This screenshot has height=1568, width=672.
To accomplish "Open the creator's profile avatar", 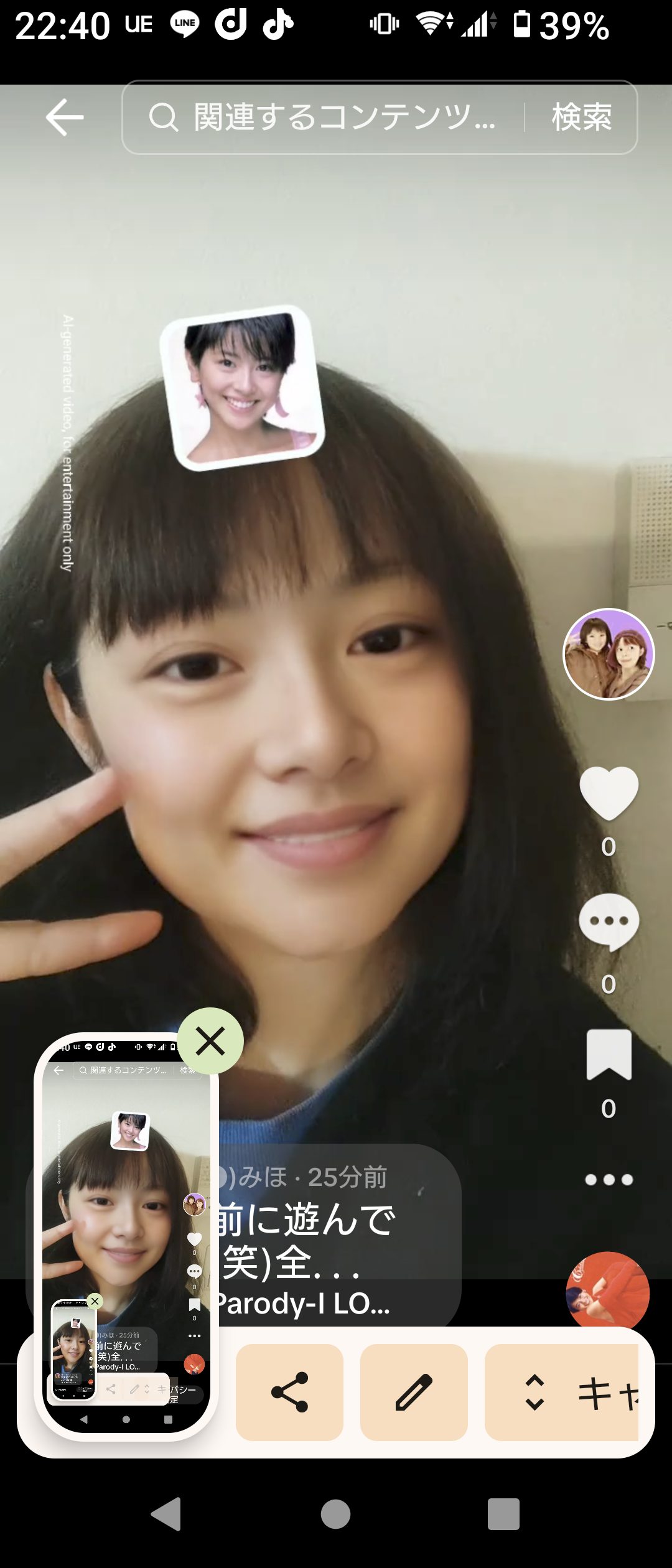I will click(x=609, y=654).
